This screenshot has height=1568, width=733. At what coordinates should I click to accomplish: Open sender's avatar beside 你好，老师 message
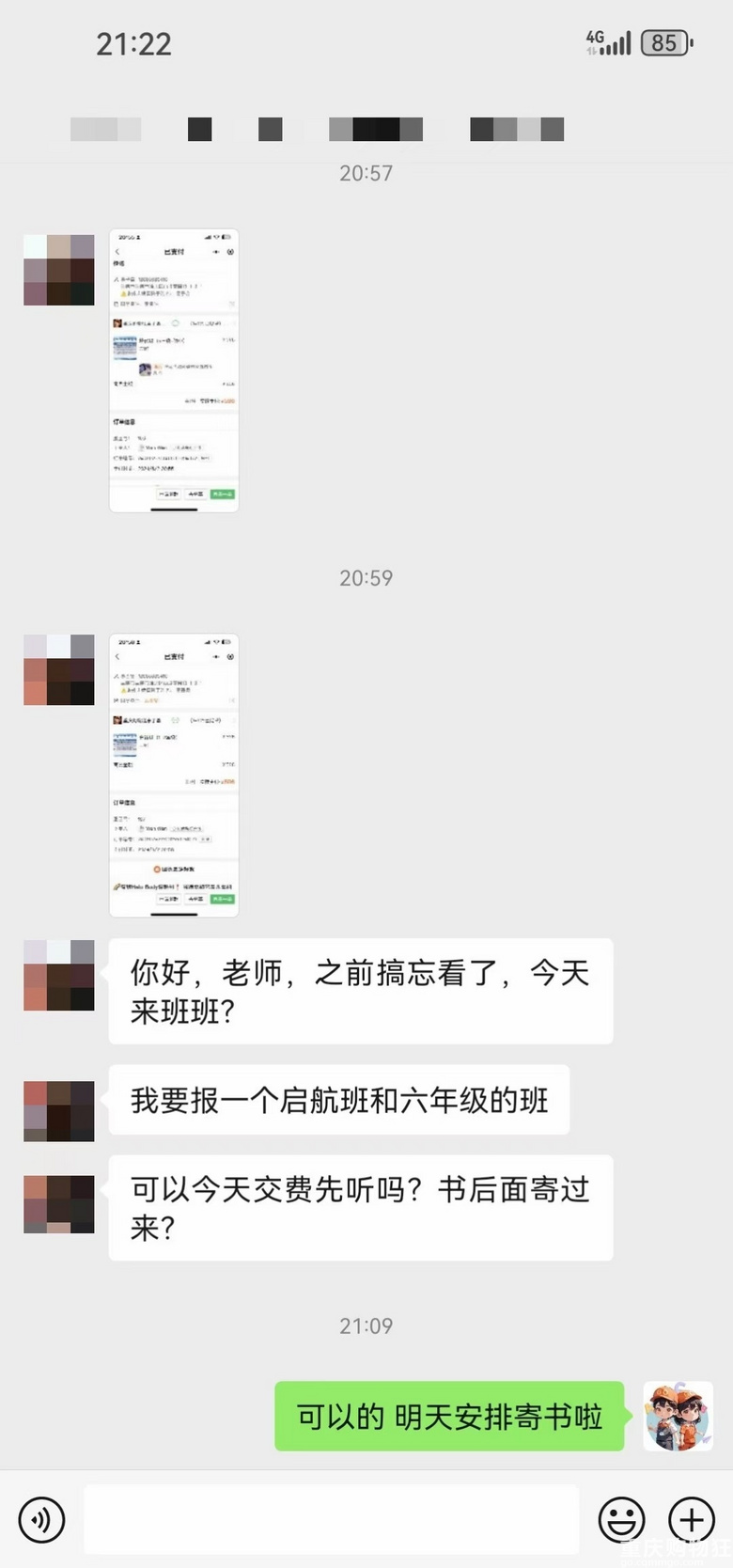click(59, 975)
